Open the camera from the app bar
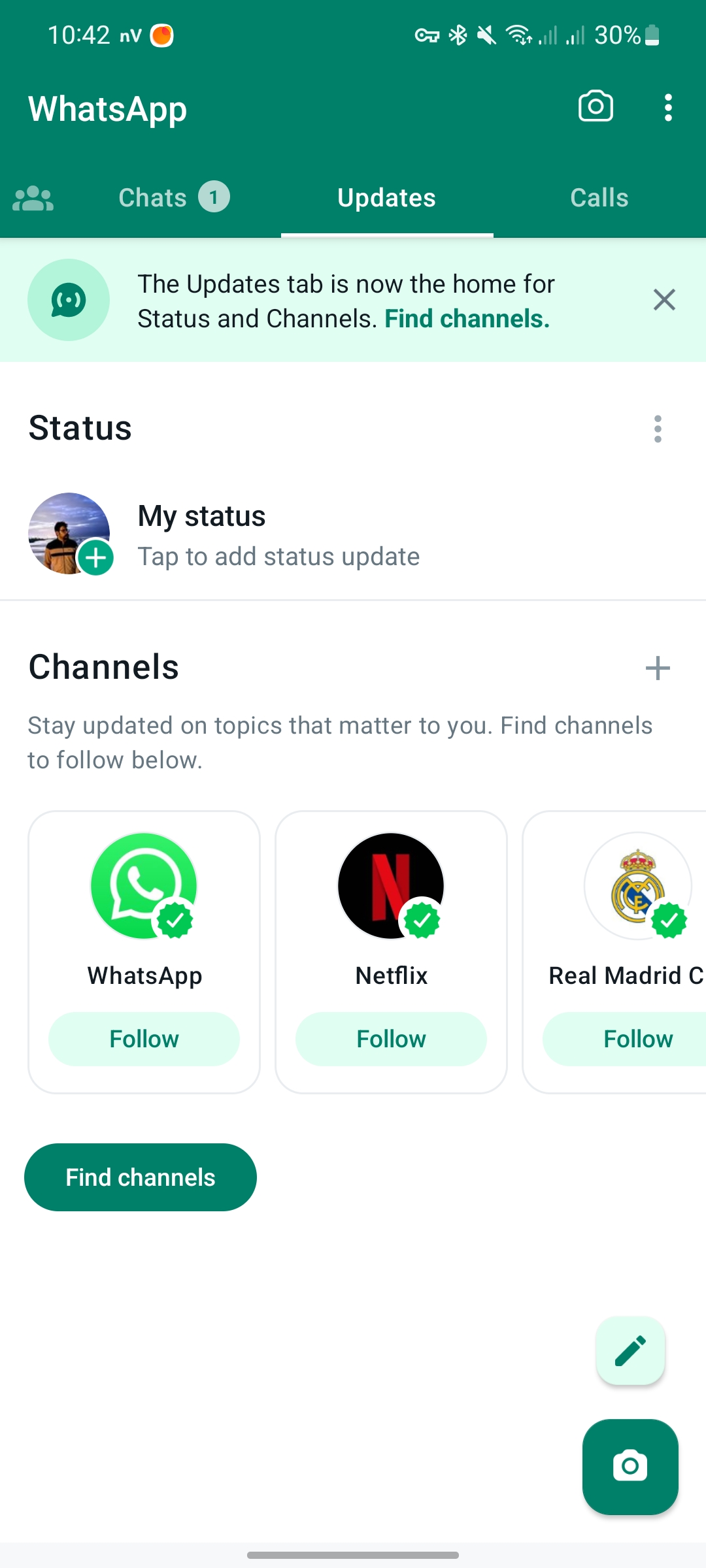 point(596,106)
